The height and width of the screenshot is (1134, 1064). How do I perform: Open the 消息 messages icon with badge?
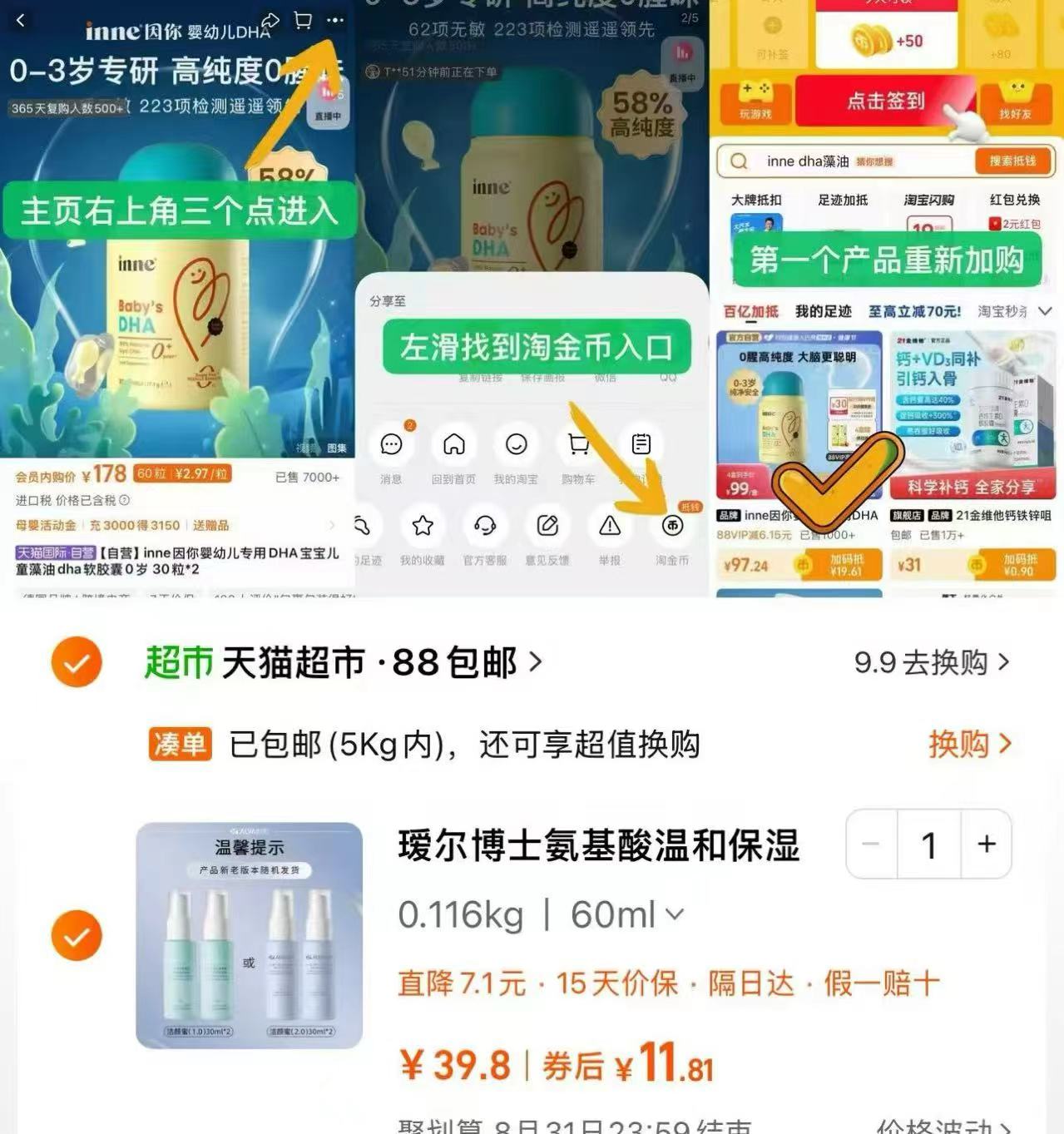click(x=392, y=445)
